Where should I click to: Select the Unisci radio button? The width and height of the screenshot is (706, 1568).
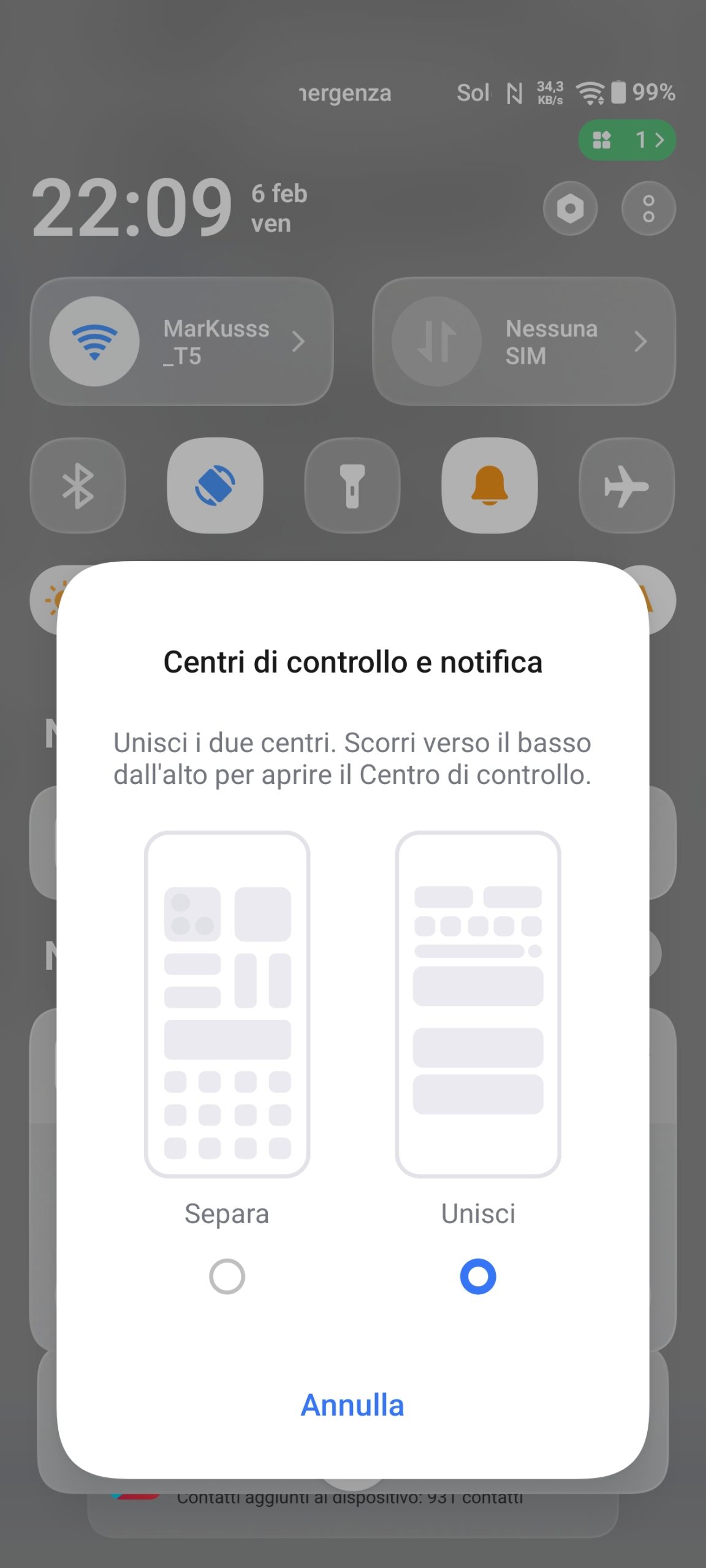click(x=478, y=1276)
